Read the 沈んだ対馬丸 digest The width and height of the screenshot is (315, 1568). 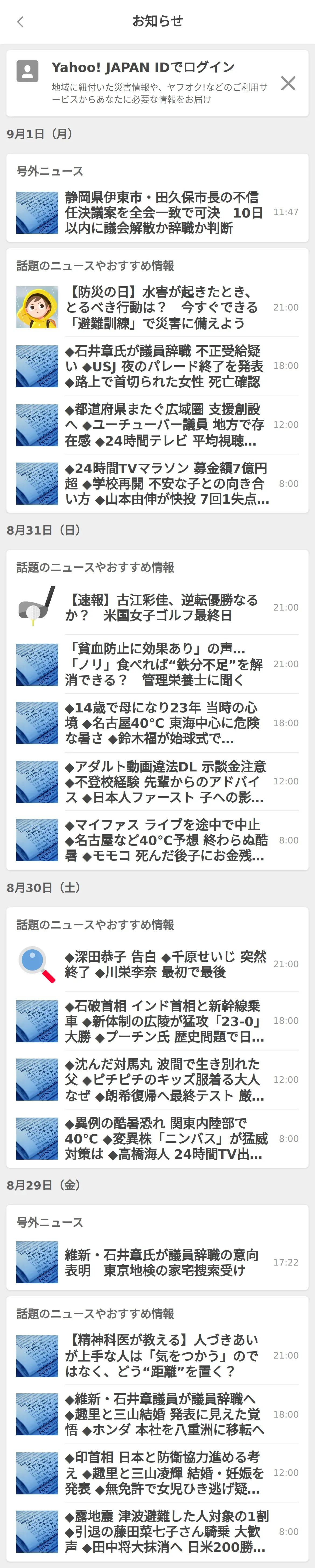(x=164, y=1080)
